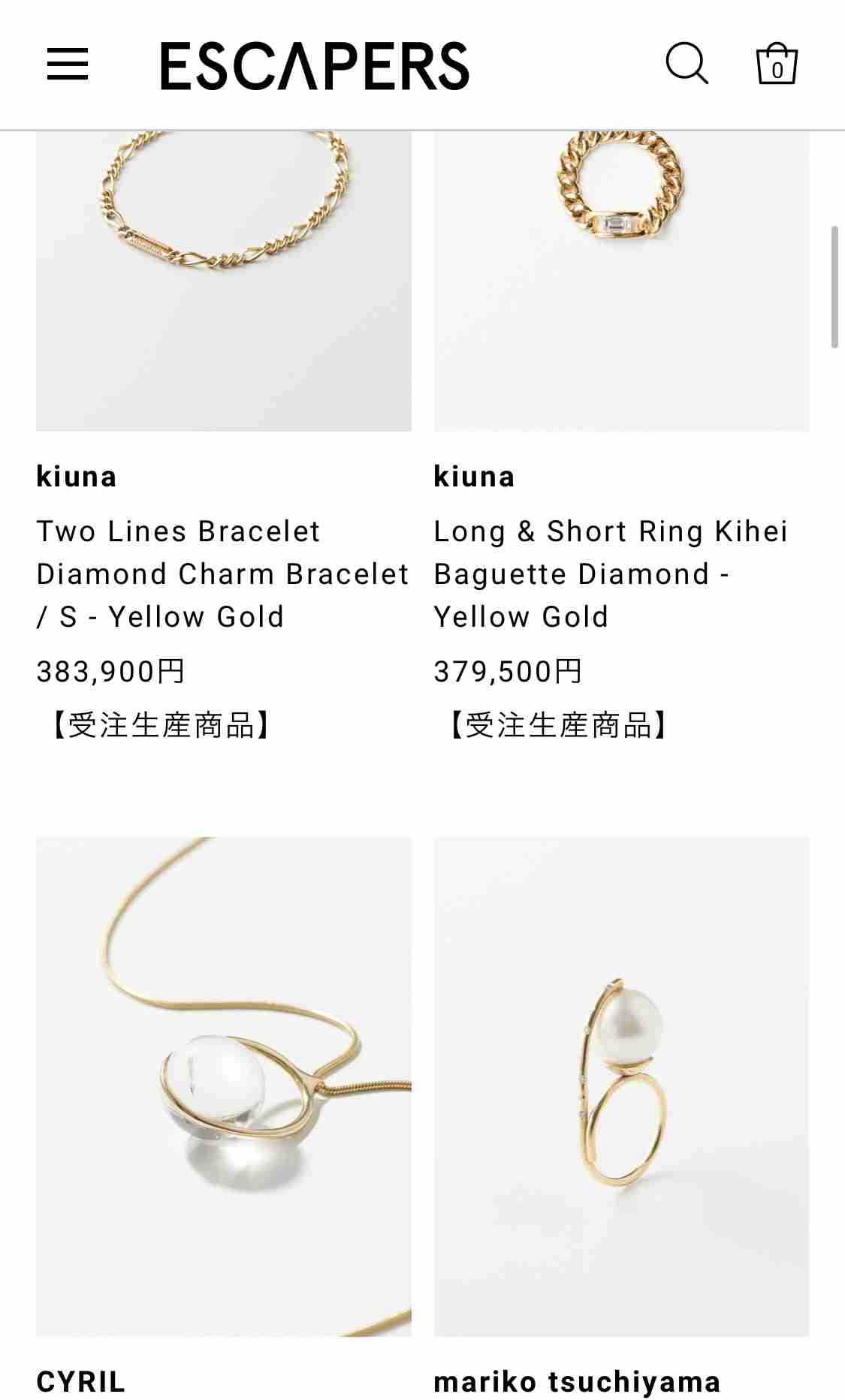Go to the ESCAPERS home page
Image resolution: width=845 pixels, height=1400 pixels.
click(x=314, y=66)
